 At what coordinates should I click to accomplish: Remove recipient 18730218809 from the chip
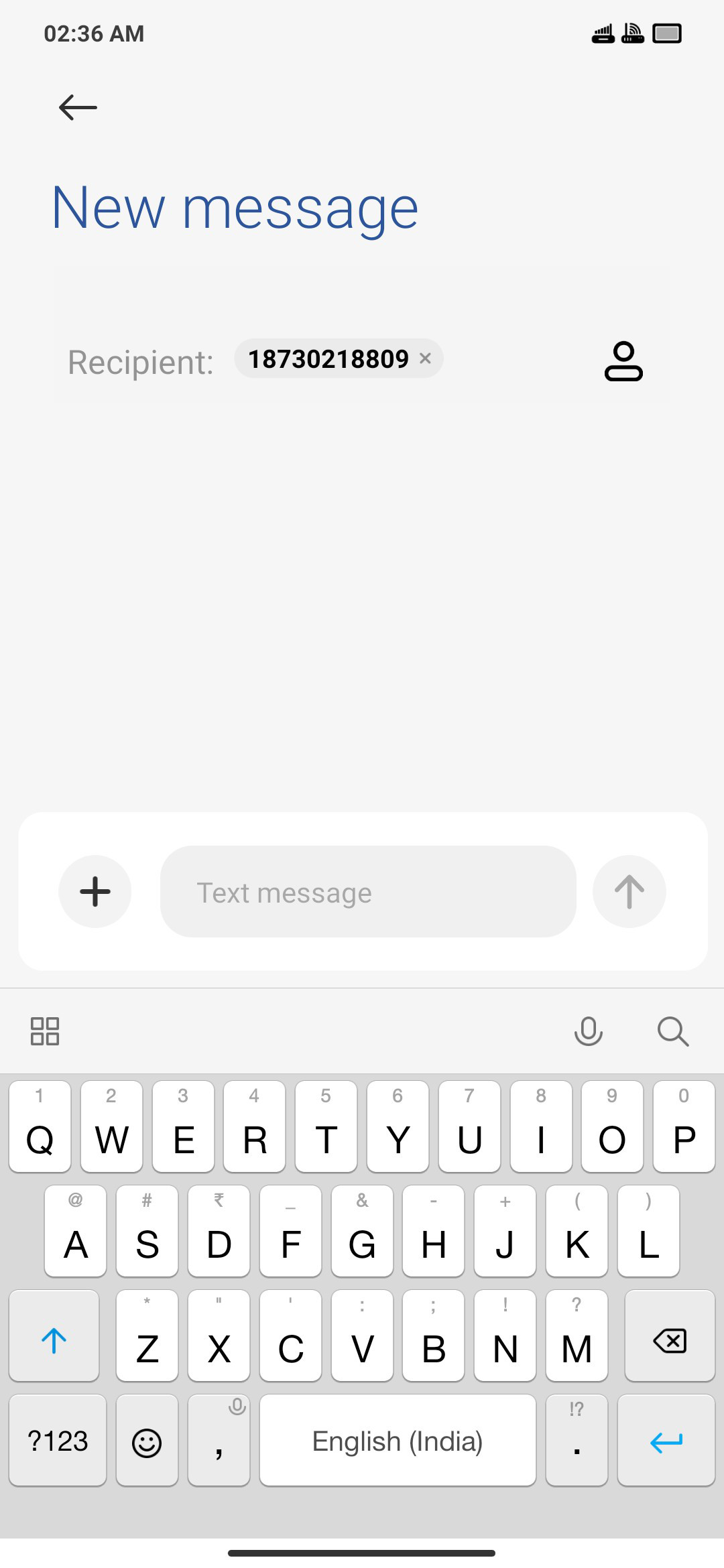(425, 358)
